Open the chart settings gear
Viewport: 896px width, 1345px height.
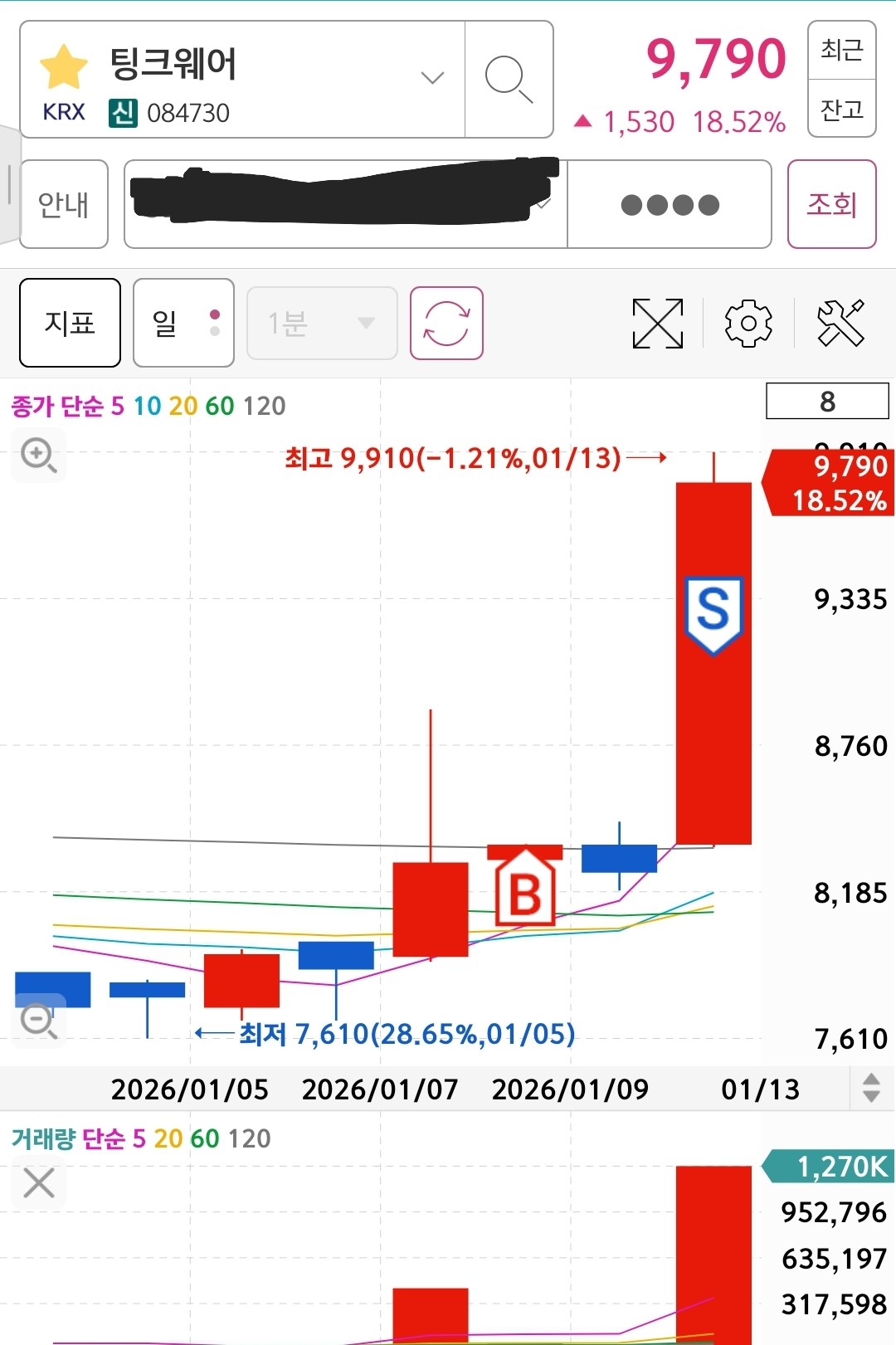coord(748,323)
